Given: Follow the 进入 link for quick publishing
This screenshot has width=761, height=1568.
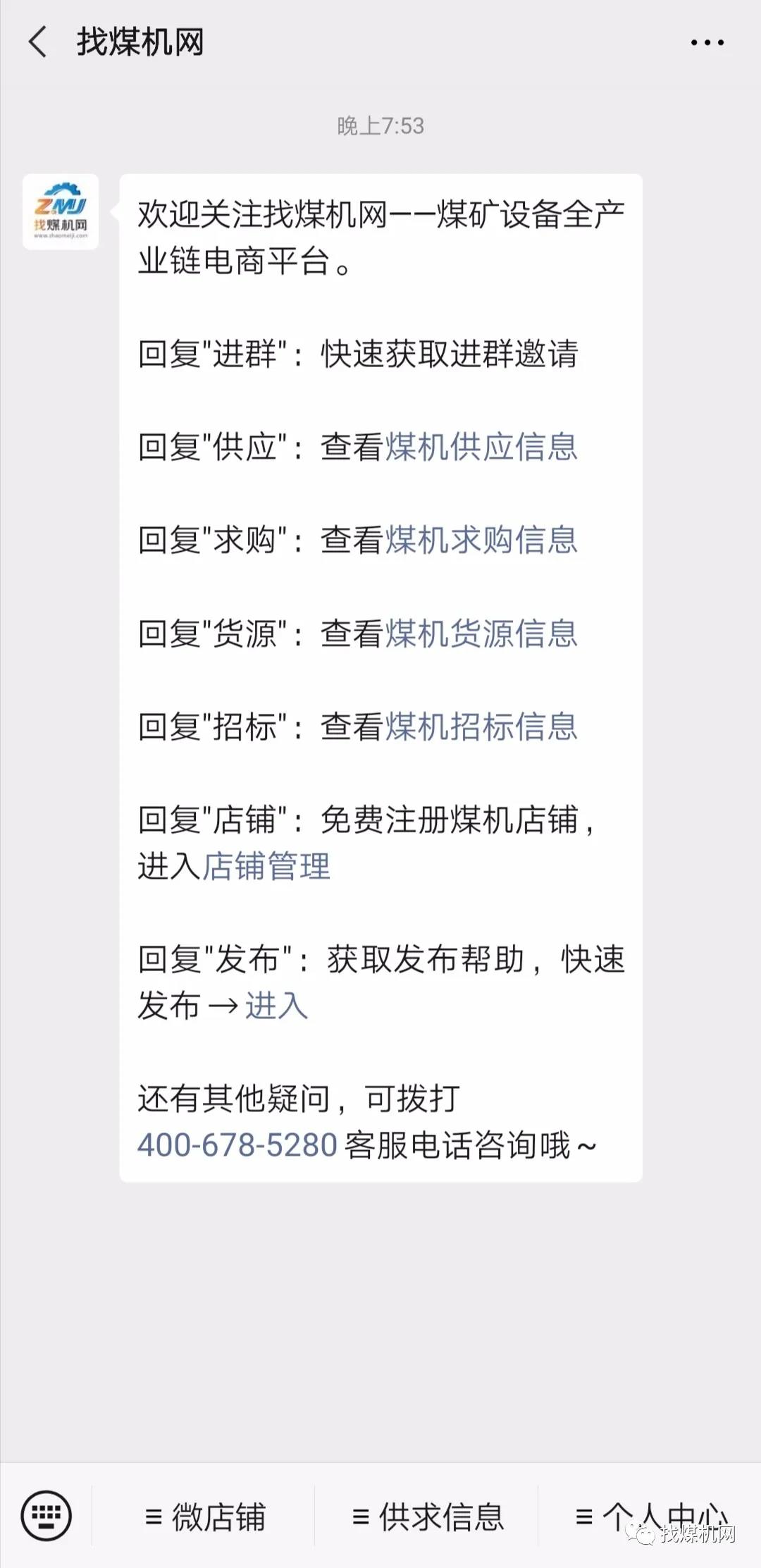Looking at the screenshot, I should [x=276, y=1006].
